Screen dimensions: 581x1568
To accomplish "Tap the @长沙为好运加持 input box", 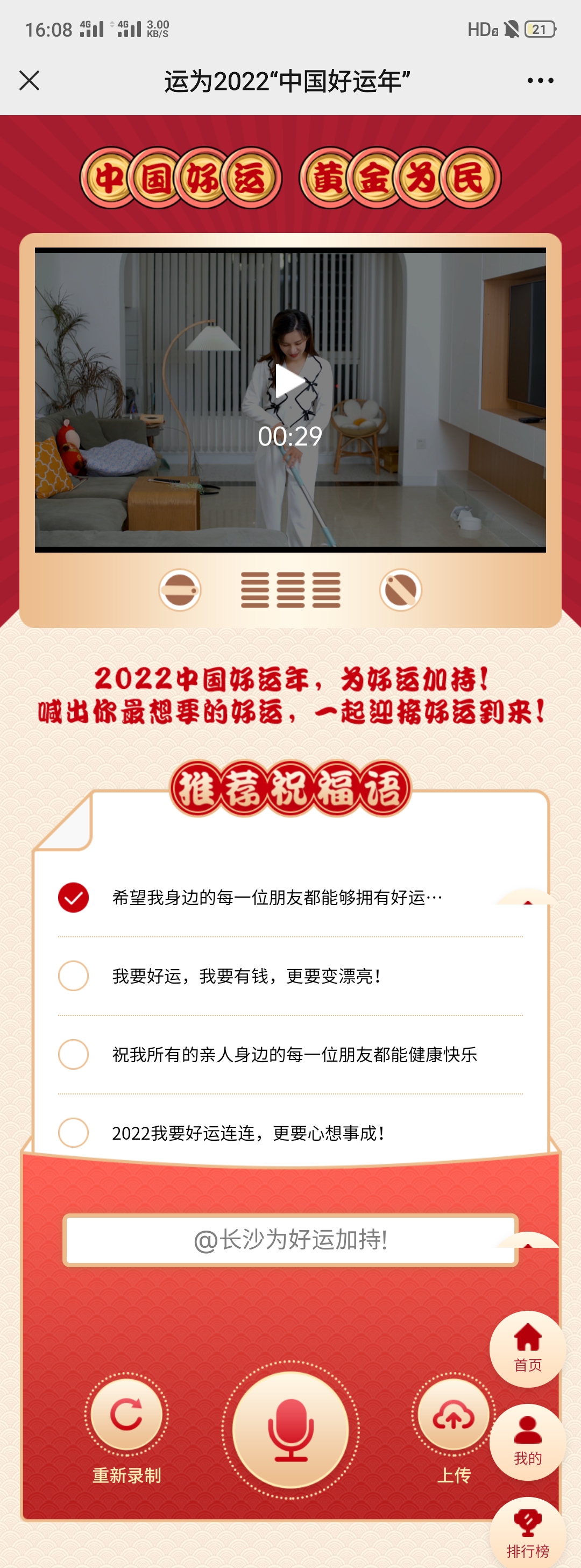I will point(290,1240).
